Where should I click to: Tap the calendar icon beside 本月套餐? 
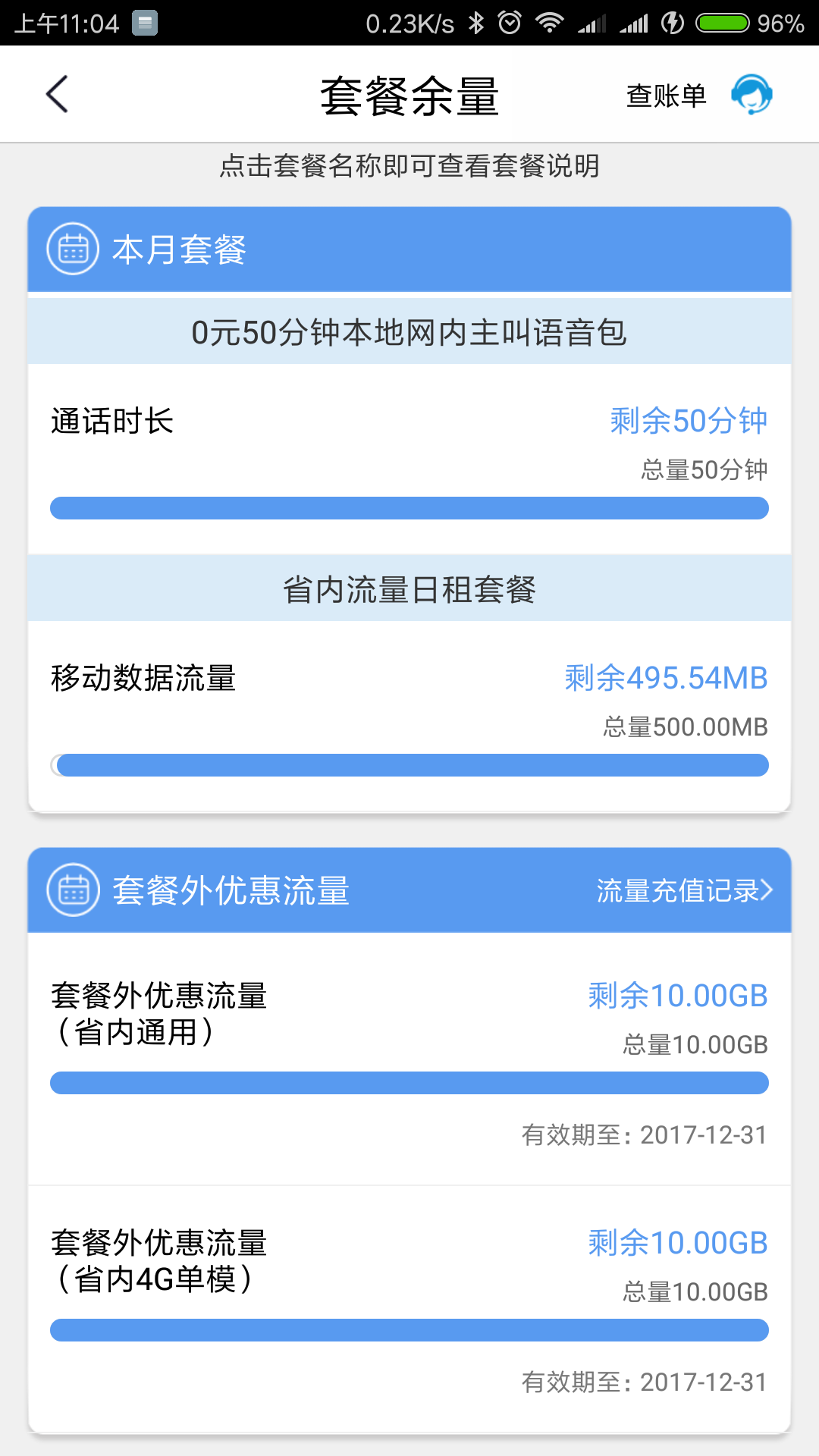[x=73, y=248]
